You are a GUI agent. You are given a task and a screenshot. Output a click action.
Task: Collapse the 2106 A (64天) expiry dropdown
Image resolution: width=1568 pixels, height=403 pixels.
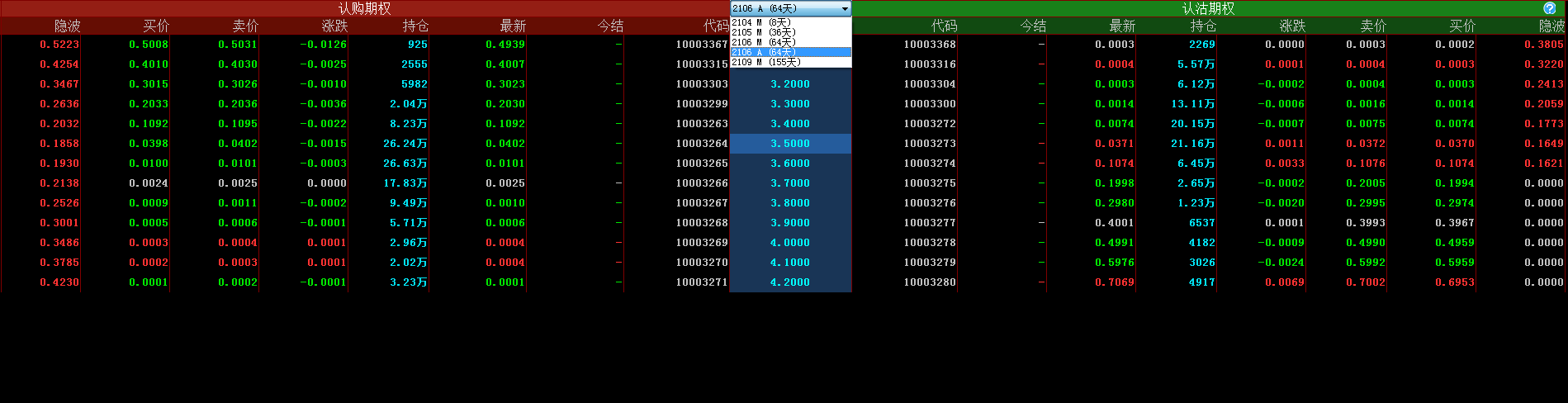pyautogui.click(x=845, y=9)
